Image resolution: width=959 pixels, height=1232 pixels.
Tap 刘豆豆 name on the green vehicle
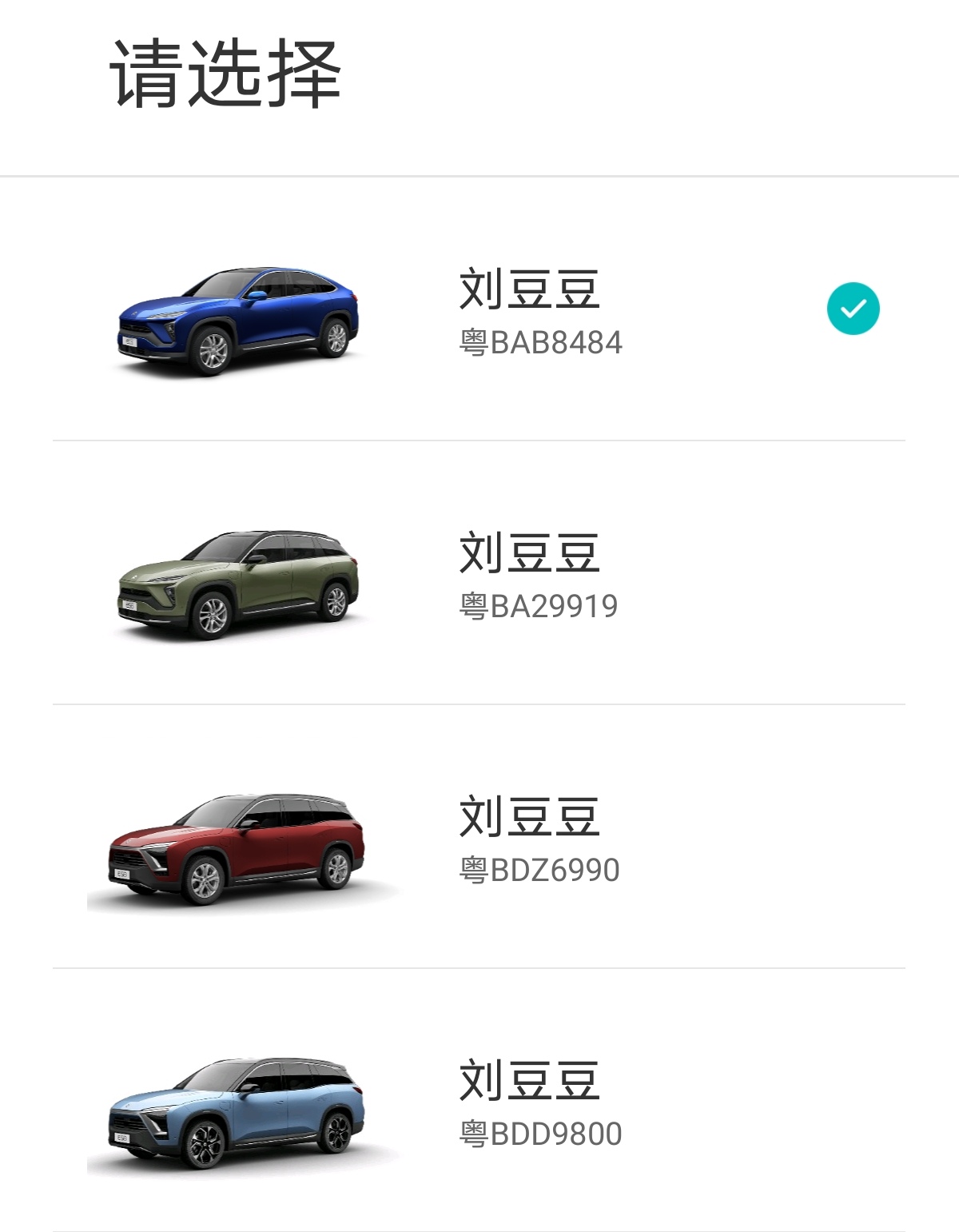click(x=527, y=556)
